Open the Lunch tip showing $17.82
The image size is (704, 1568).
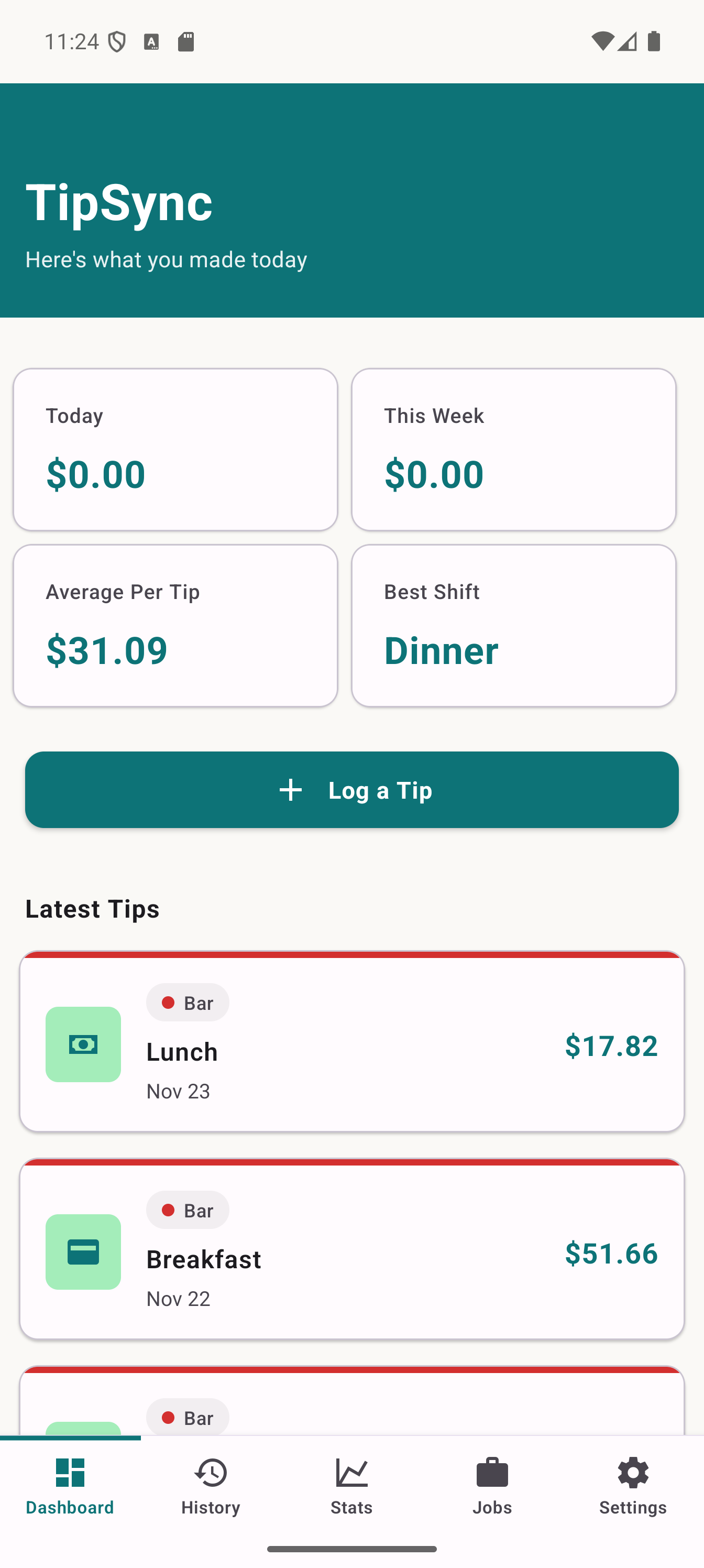pyautogui.click(x=351, y=1043)
